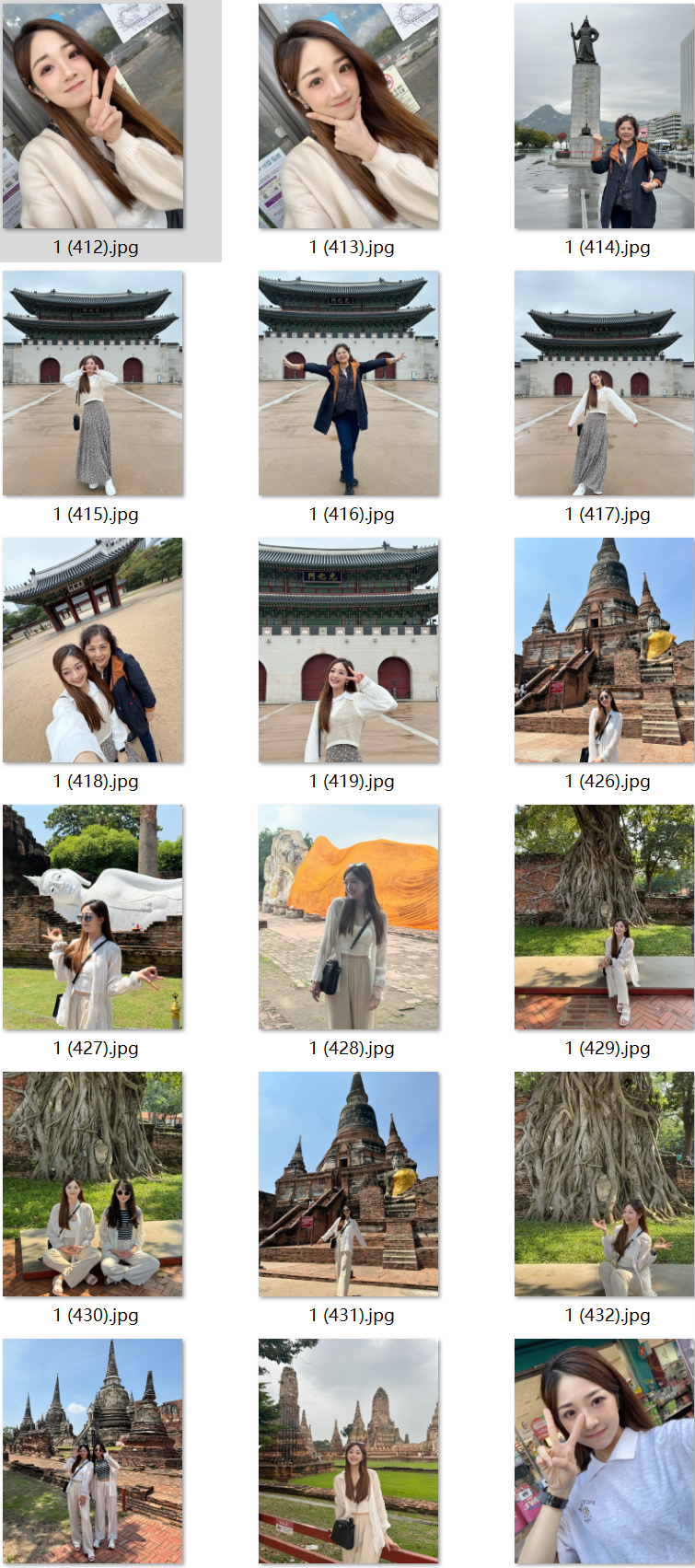Select the temple photo 1 (431).jpg
695x1568 pixels.
(349, 1185)
